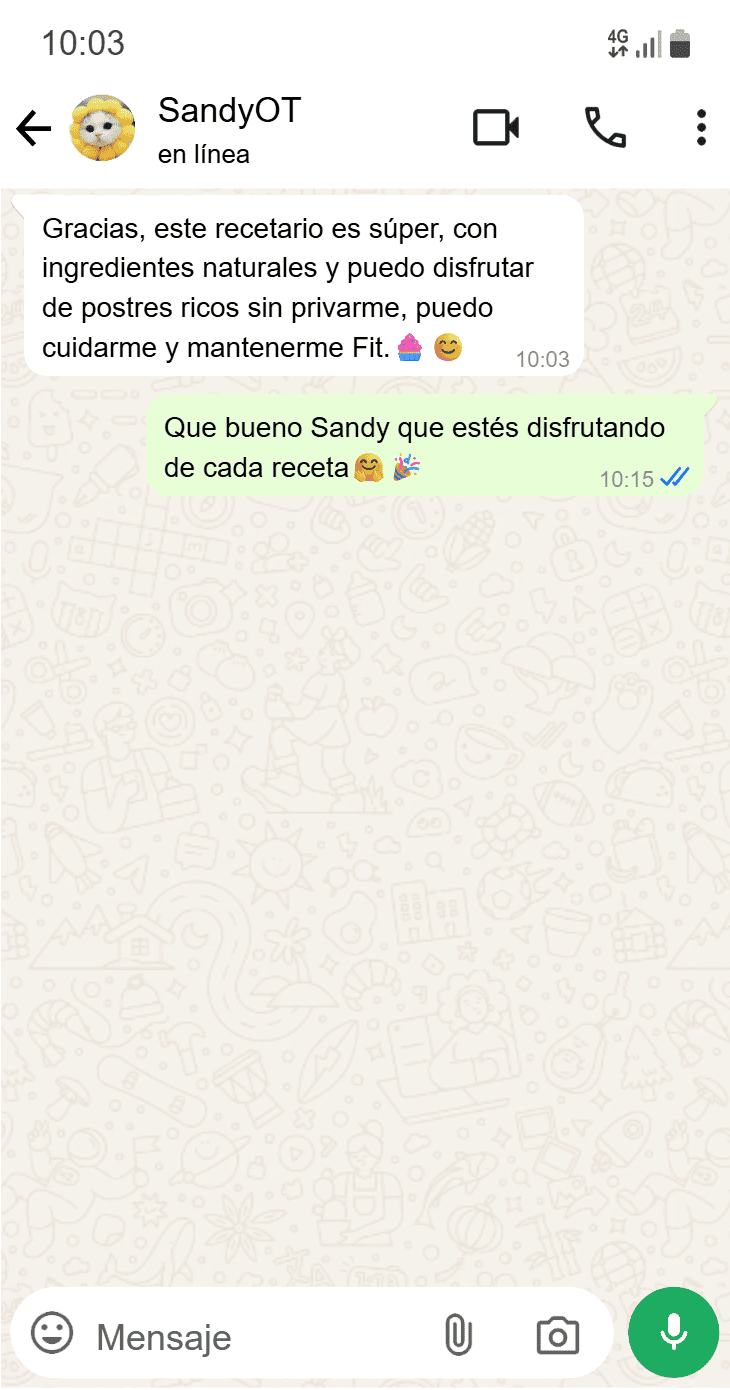
Task: Open the emoji picker
Action: [52, 1334]
